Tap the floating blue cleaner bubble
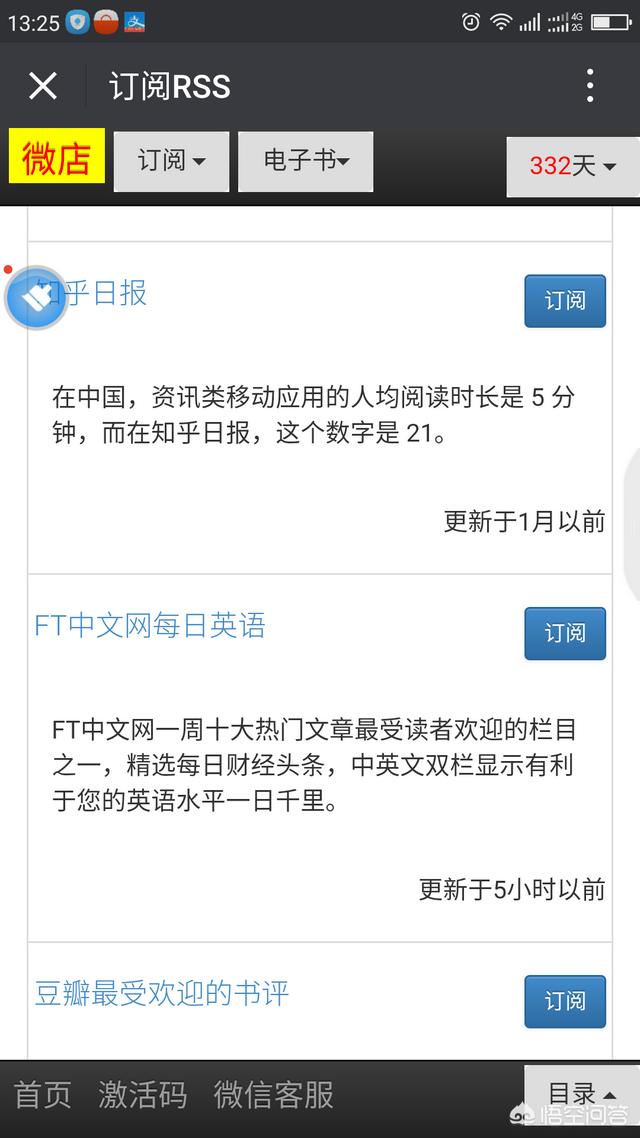Viewport: 640px width, 1138px height. 36,298
